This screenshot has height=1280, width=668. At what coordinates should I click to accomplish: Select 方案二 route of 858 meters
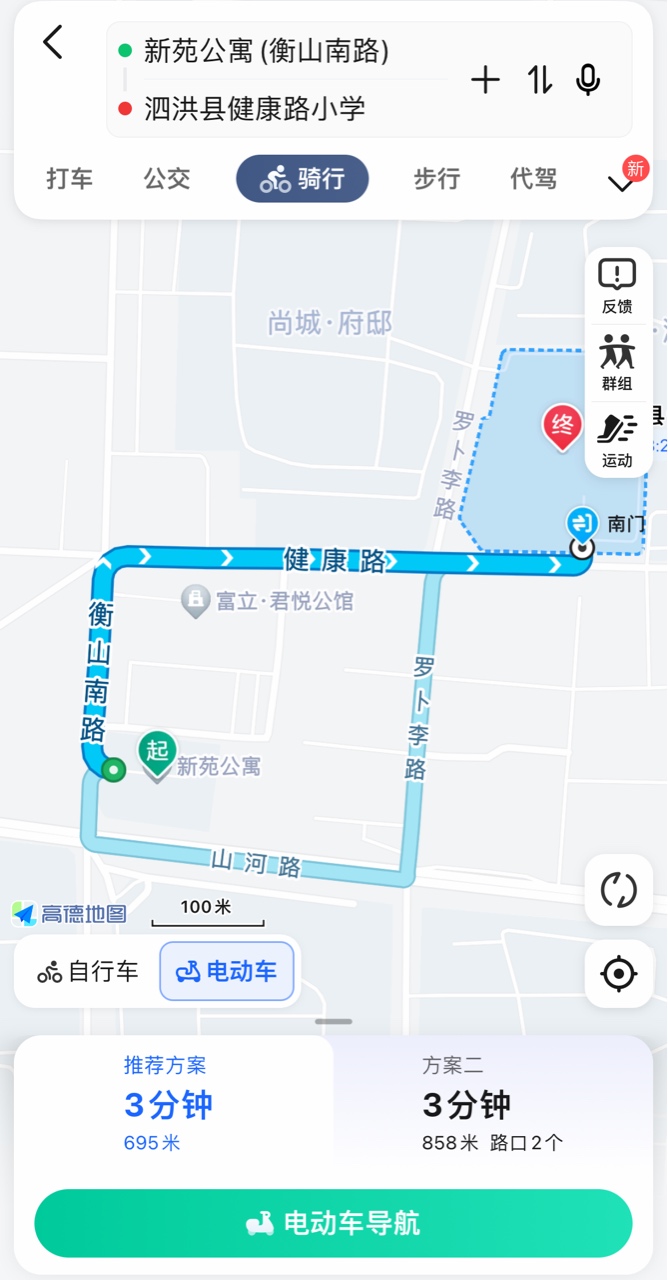tap(492, 1105)
